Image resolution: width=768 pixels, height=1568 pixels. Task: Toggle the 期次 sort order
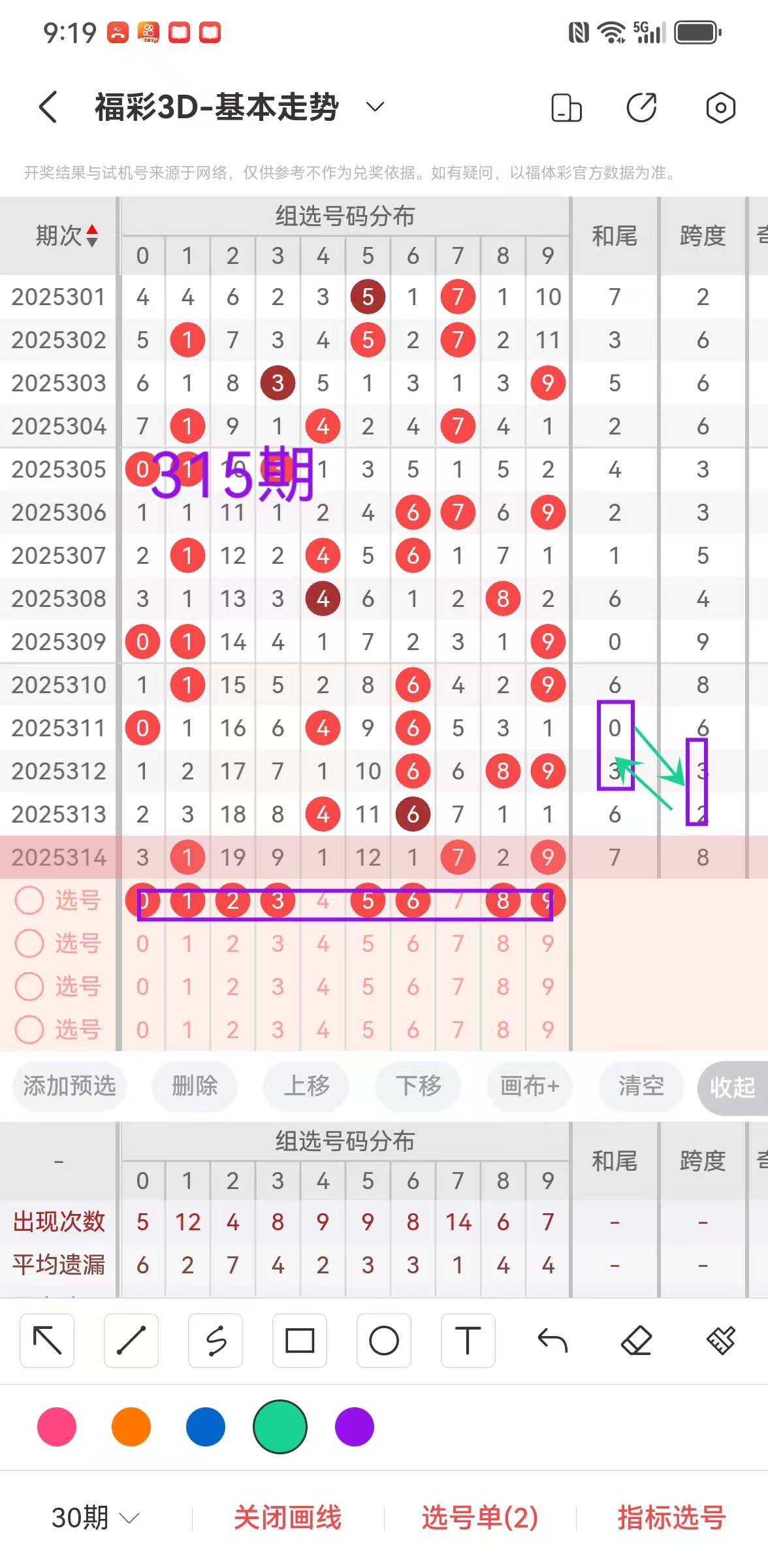pos(92,235)
